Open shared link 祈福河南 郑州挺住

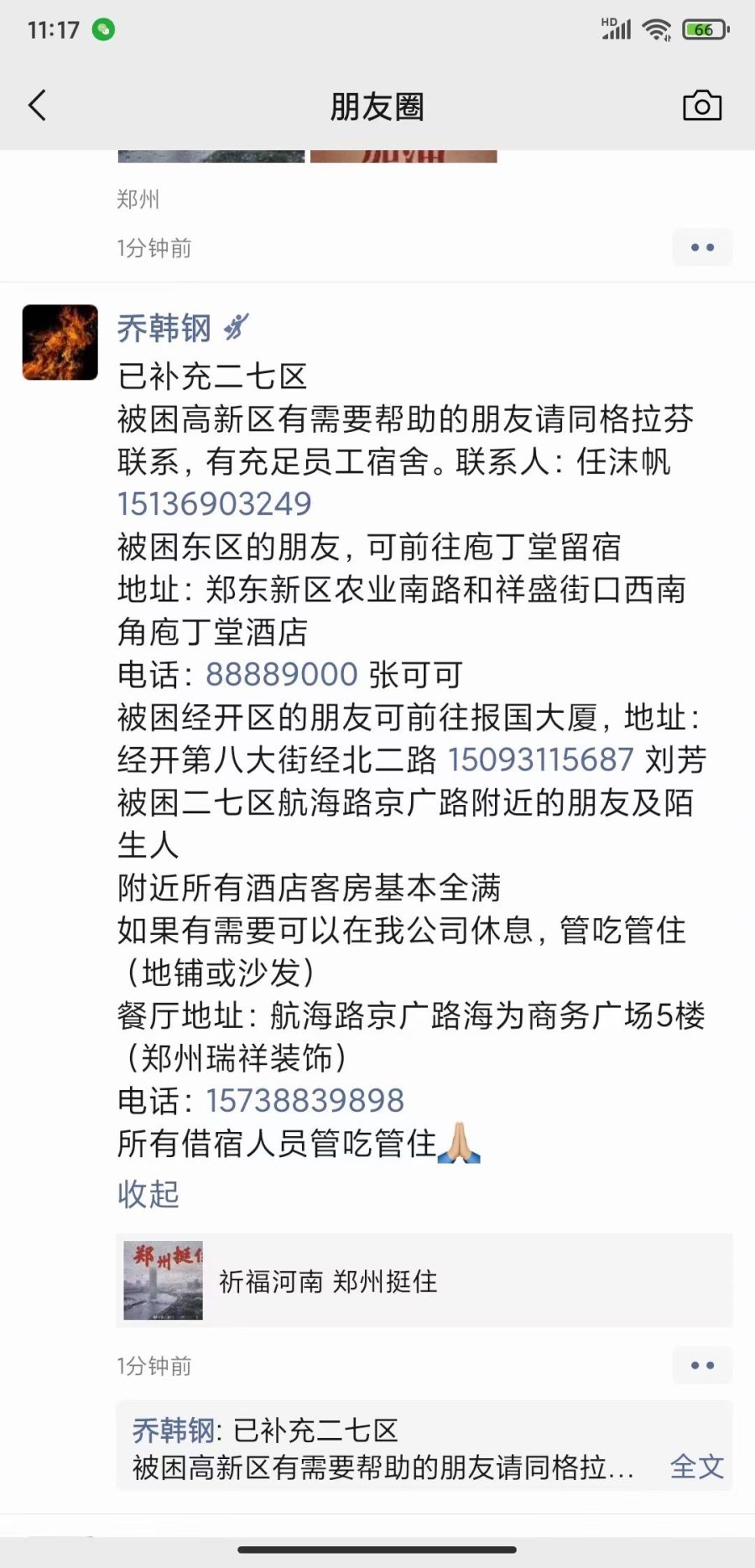tap(424, 1280)
